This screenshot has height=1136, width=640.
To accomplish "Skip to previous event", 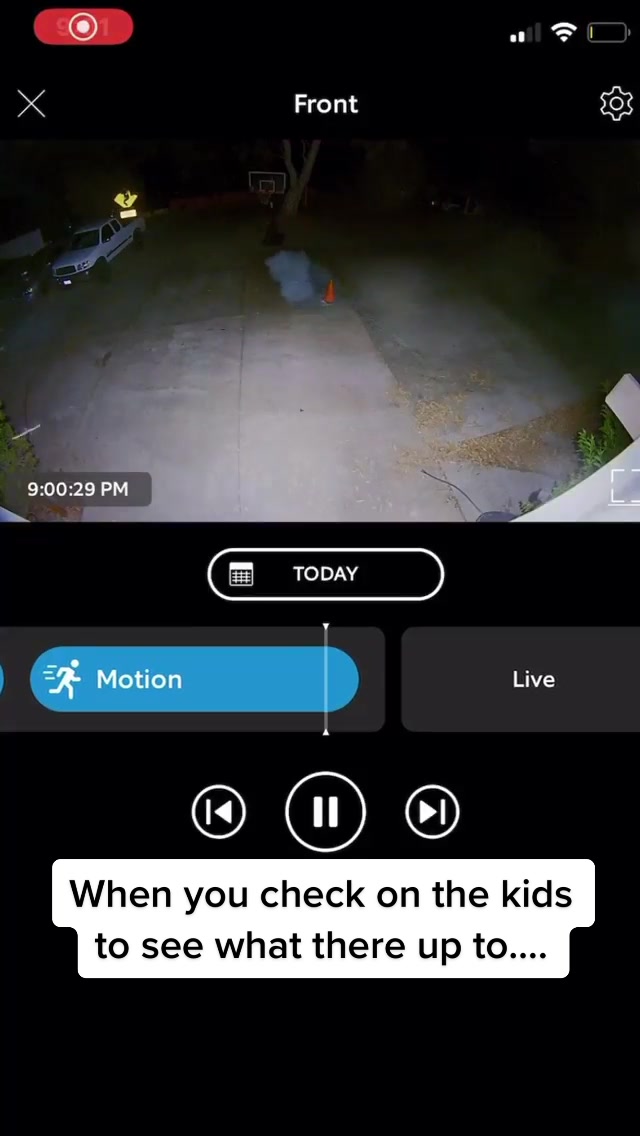I will click(218, 812).
